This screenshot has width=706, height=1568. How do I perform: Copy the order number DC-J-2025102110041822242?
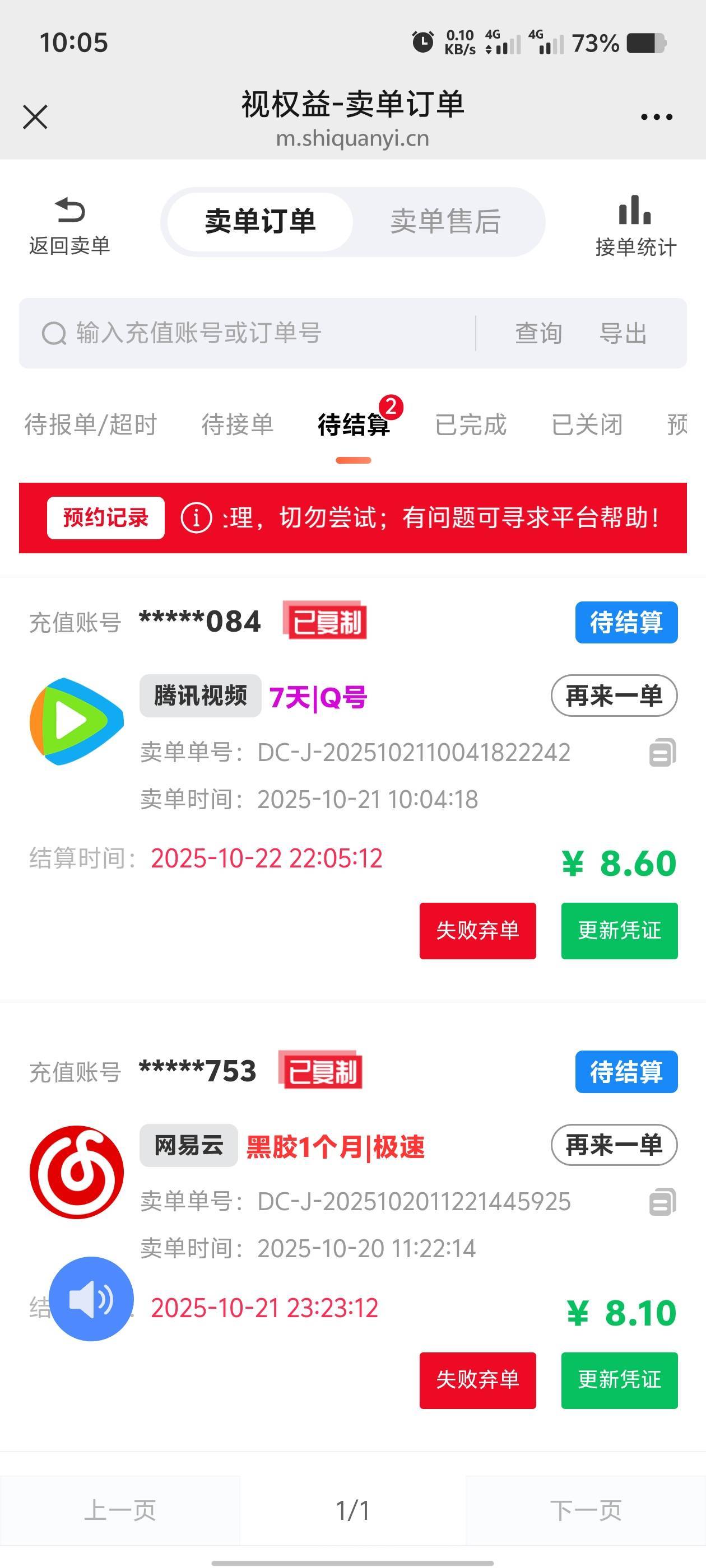(x=663, y=752)
